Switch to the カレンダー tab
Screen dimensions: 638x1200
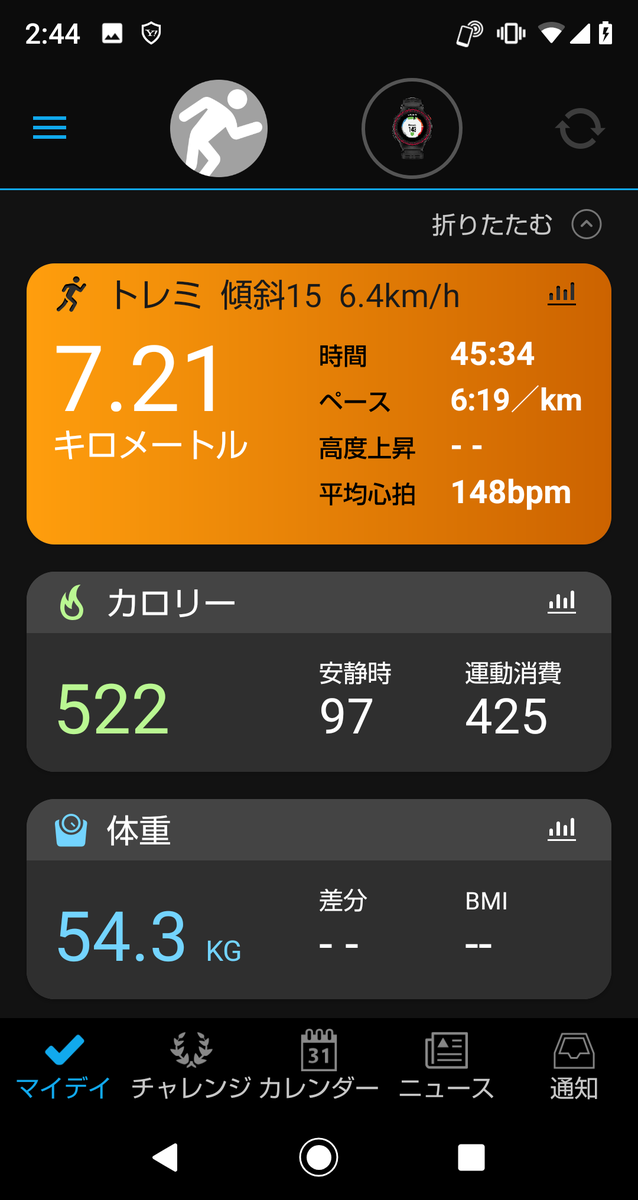coord(319,1066)
